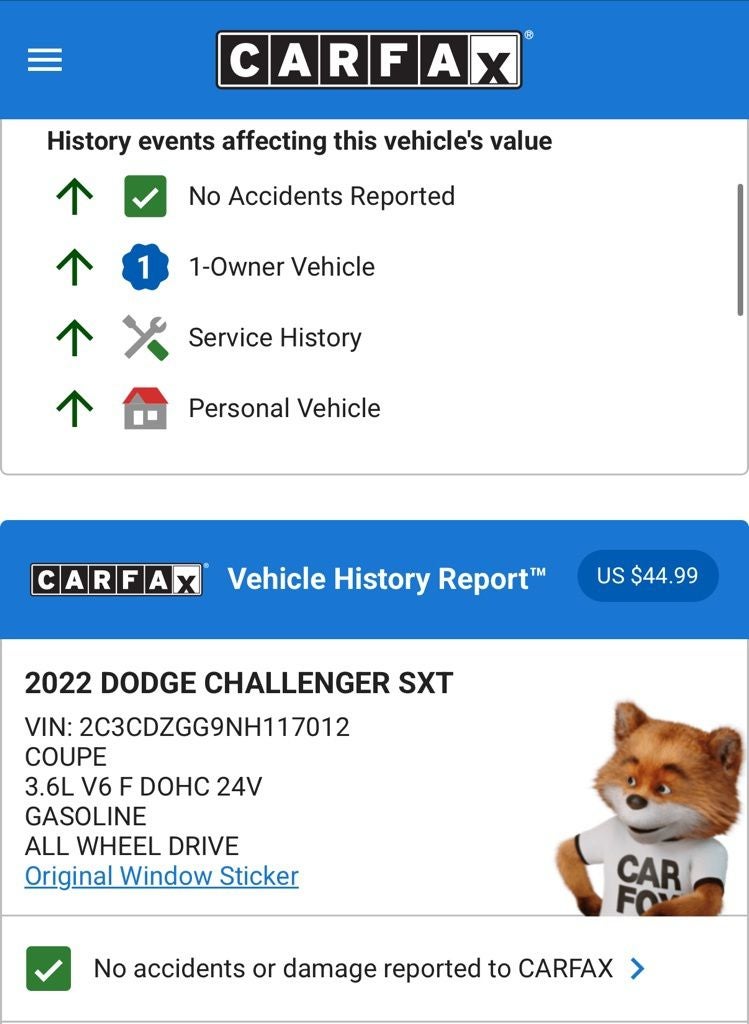The image size is (749, 1024).
Task: Click the History events heading
Action: pyautogui.click(x=299, y=141)
